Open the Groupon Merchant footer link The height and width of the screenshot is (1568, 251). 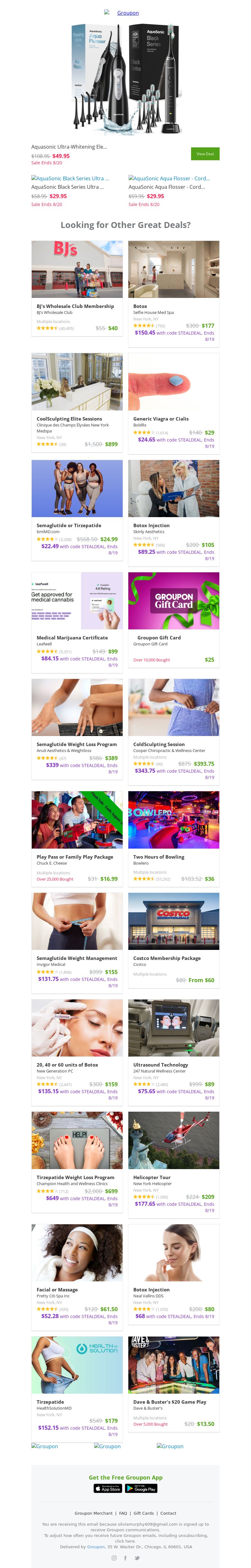tap(93, 1513)
